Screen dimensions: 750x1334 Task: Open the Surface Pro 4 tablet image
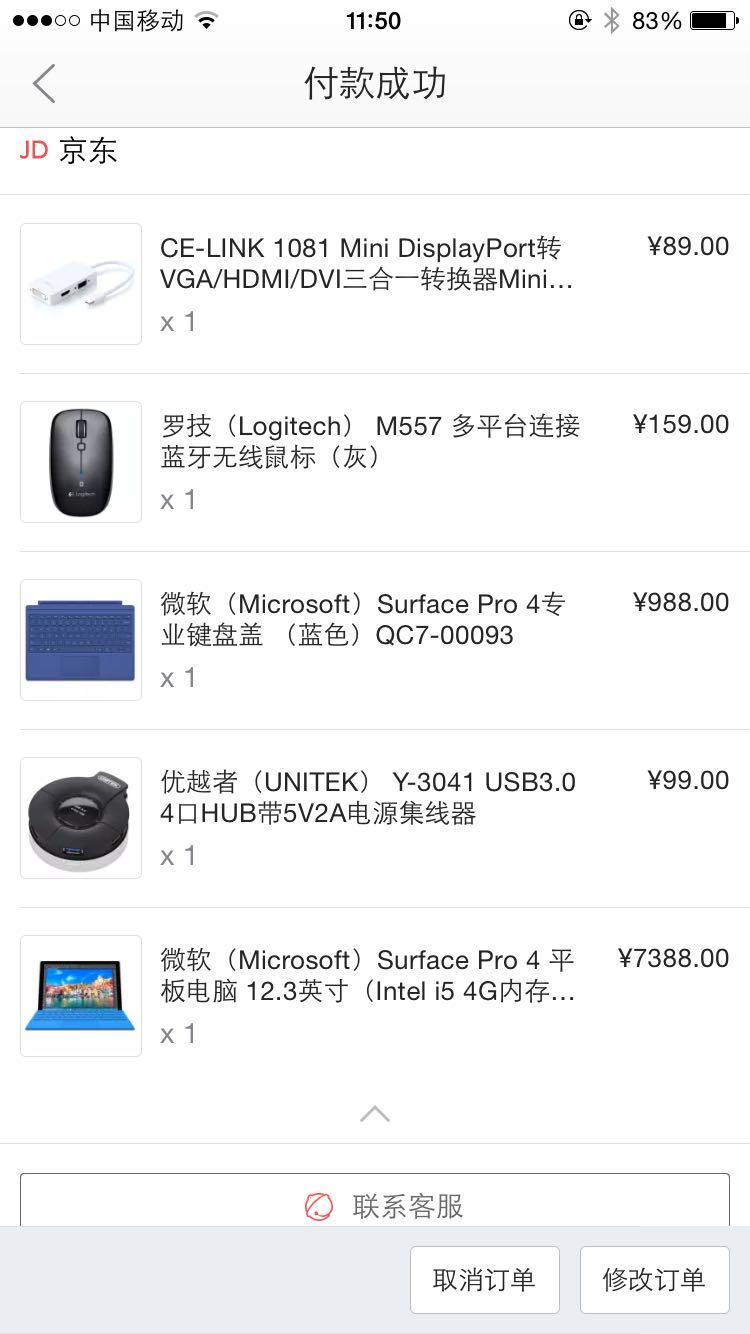[80, 995]
